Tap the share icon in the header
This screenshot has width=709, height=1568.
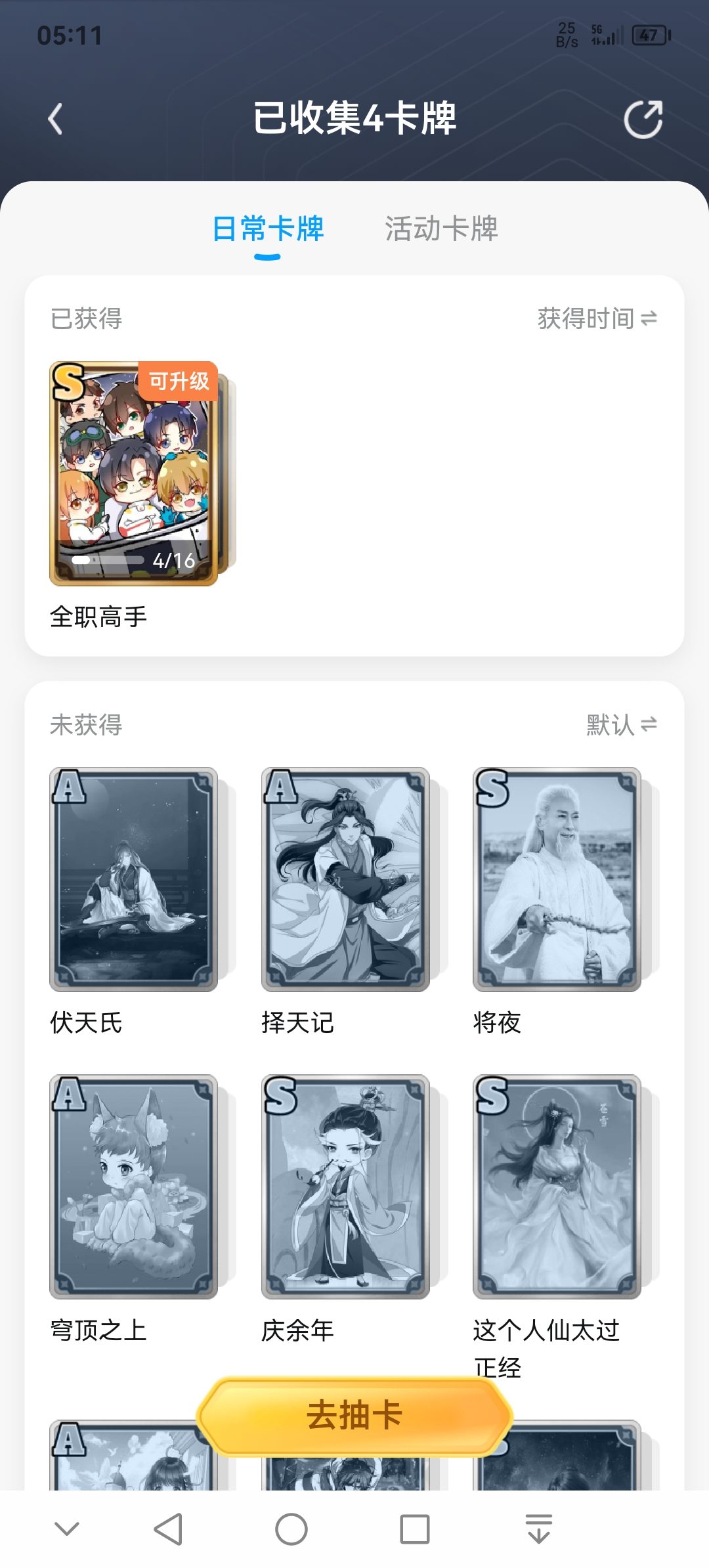coord(643,120)
